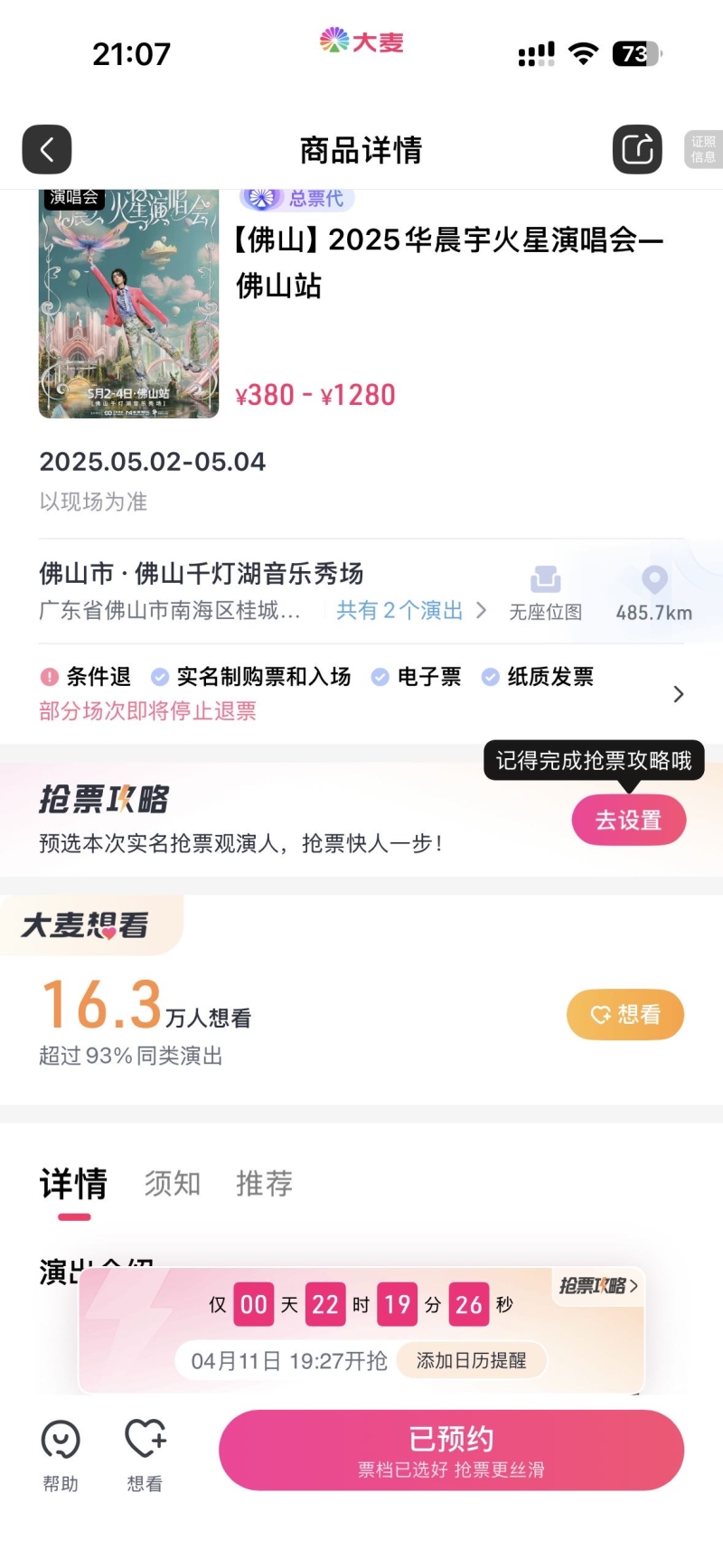Viewport: 723px width, 1568px height.
Task: Open the concert poster image
Action: [x=128, y=305]
